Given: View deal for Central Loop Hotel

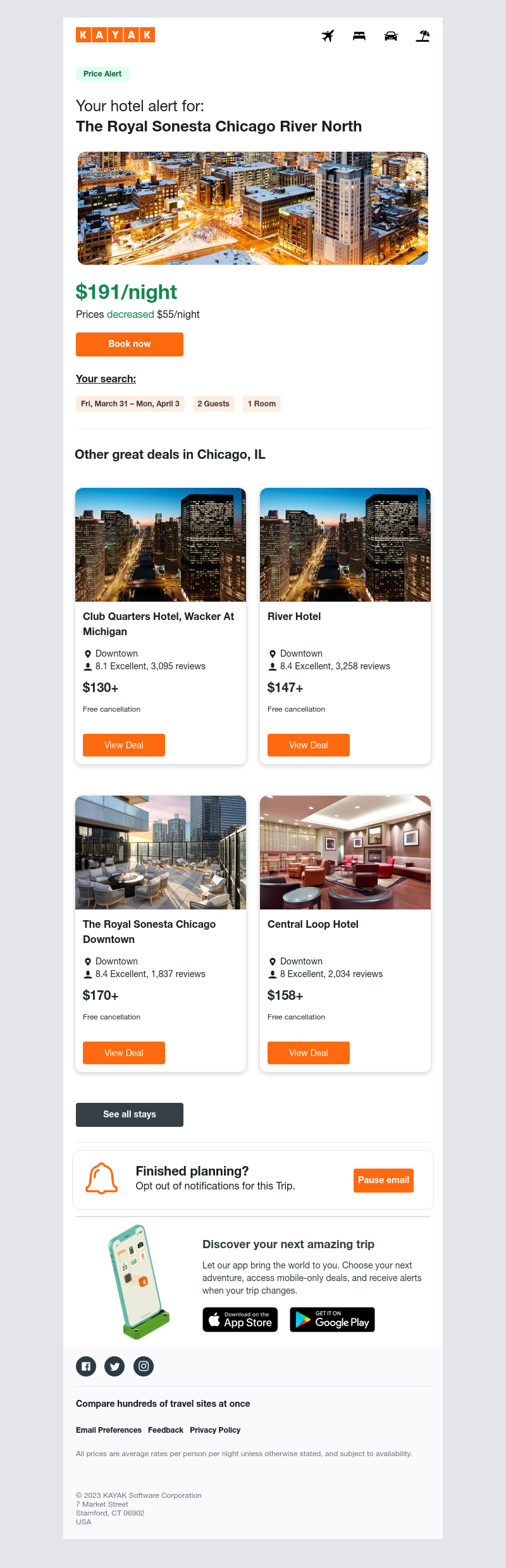Looking at the screenshot, I should pyautogui.click(x=309, y=1053).
